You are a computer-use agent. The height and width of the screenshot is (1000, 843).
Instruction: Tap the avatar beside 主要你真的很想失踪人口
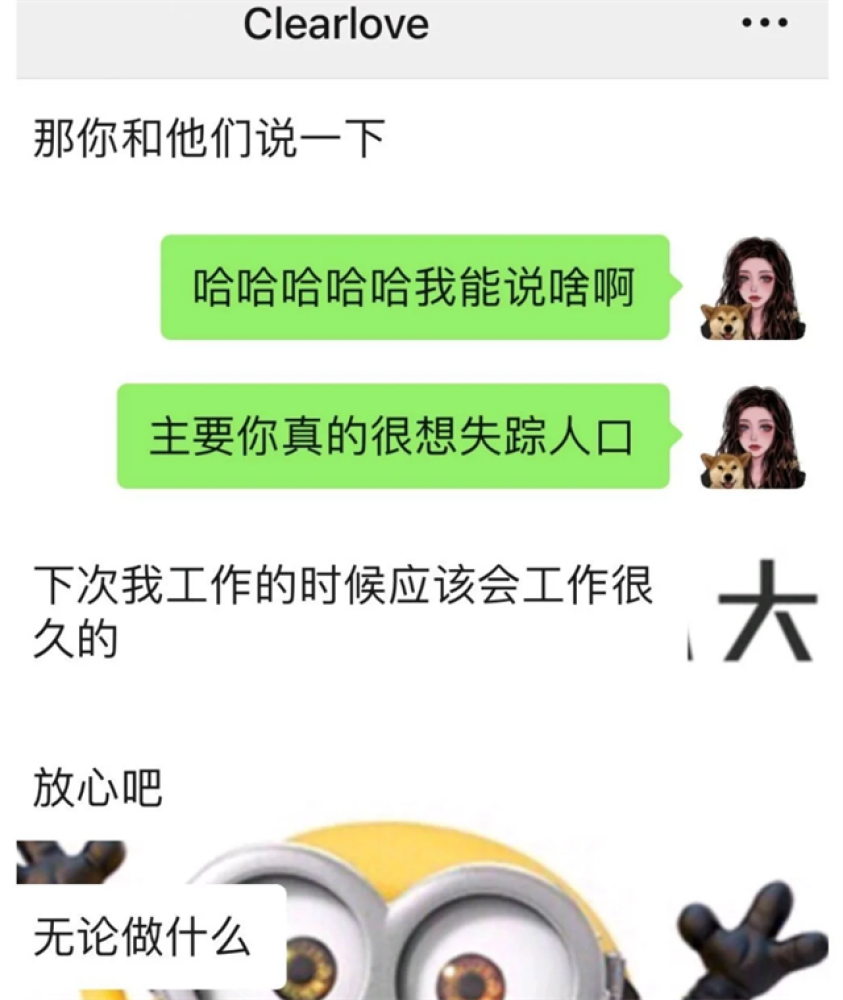click(753, 437)
